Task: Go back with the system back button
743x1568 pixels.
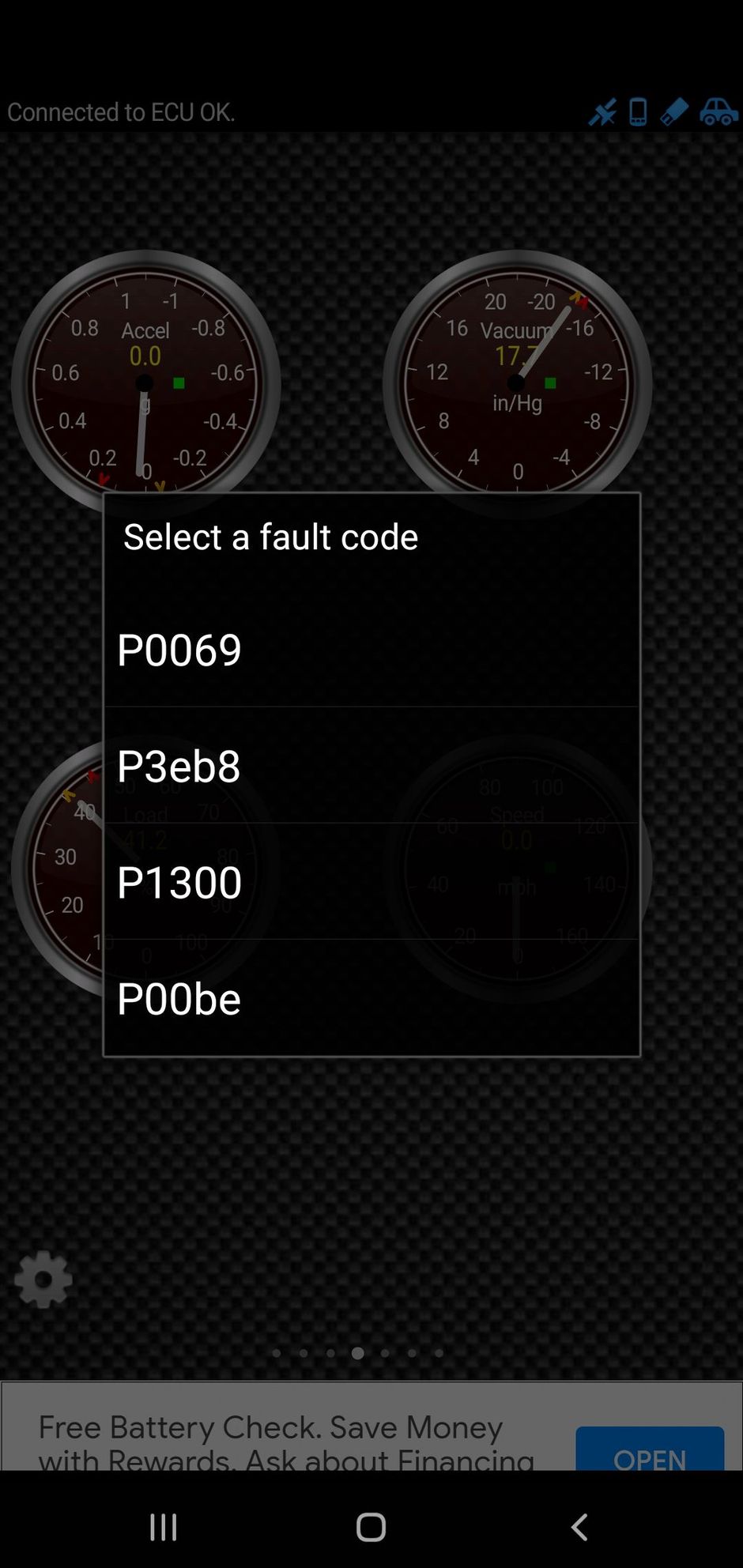Action: click(x=579, y=1527)
